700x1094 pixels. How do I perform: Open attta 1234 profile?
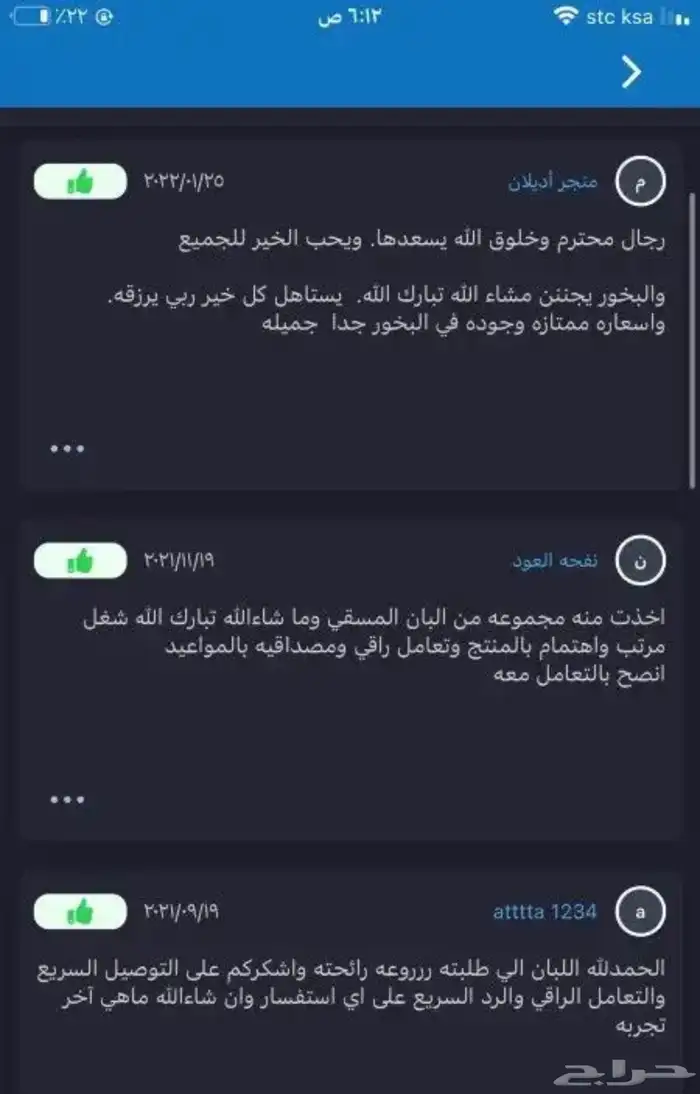point(544,912)
